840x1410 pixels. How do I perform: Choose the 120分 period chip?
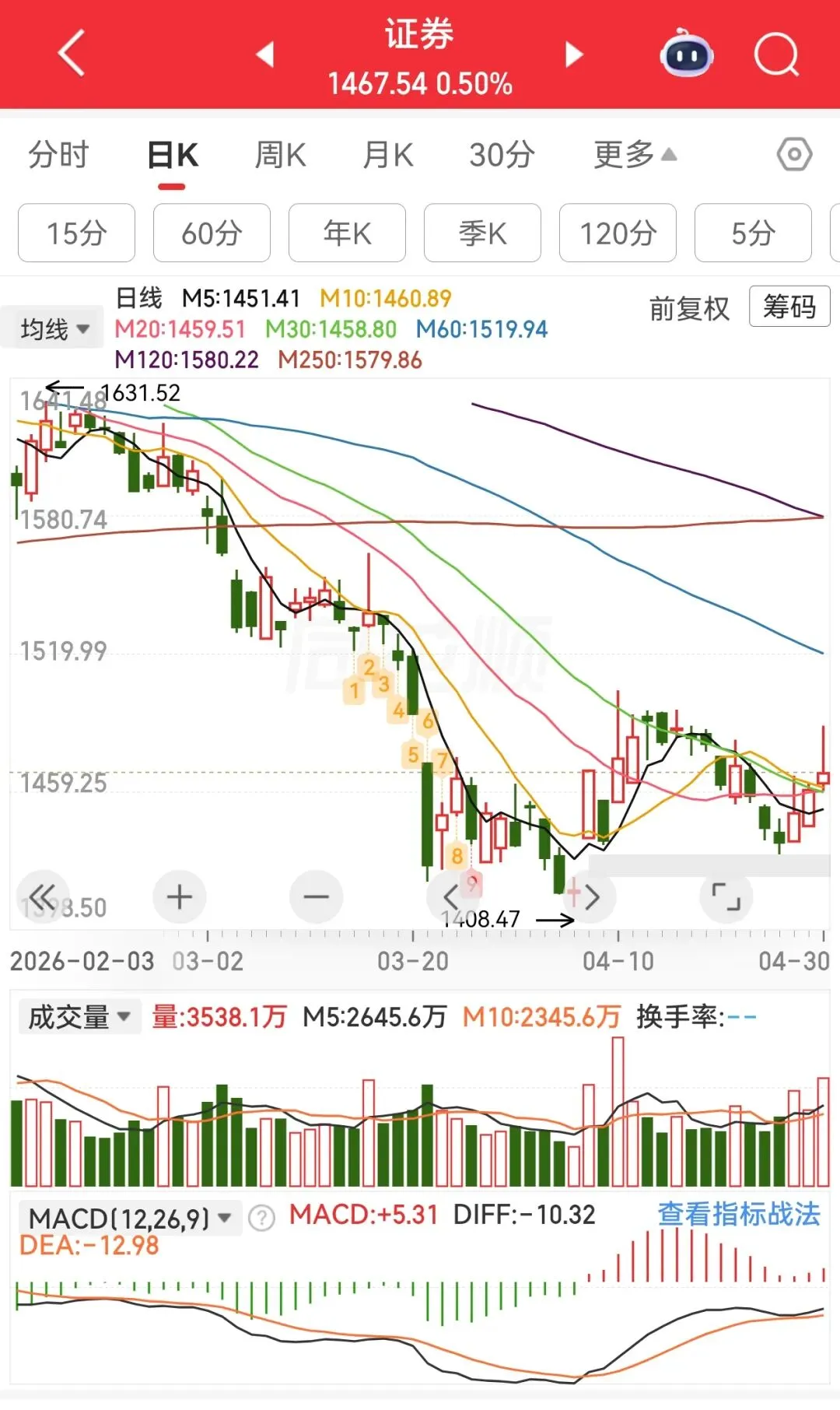click(618, 233)
